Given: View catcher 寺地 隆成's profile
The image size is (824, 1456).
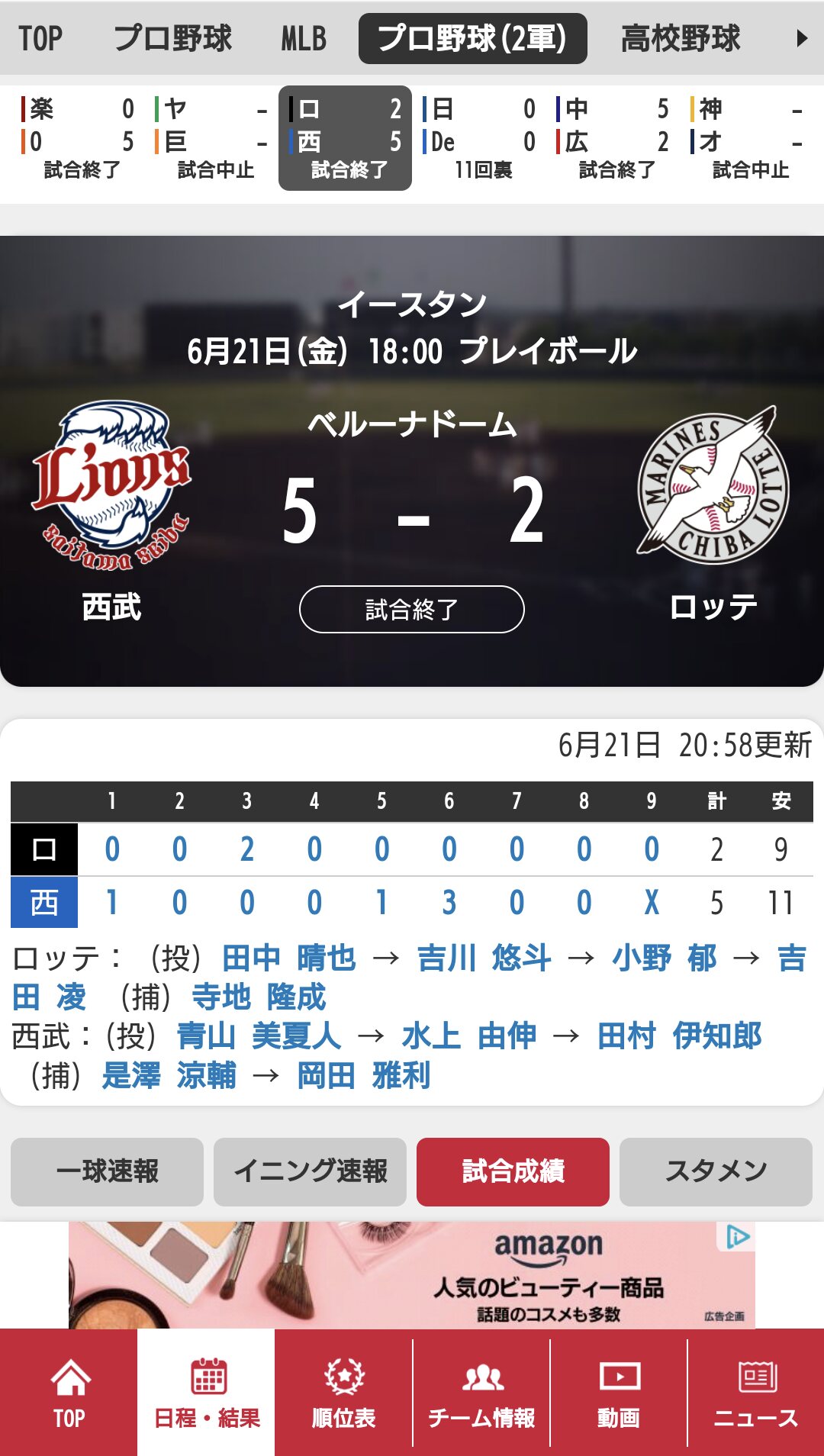Looking at the screenshot, I should [x=259, y=997].
